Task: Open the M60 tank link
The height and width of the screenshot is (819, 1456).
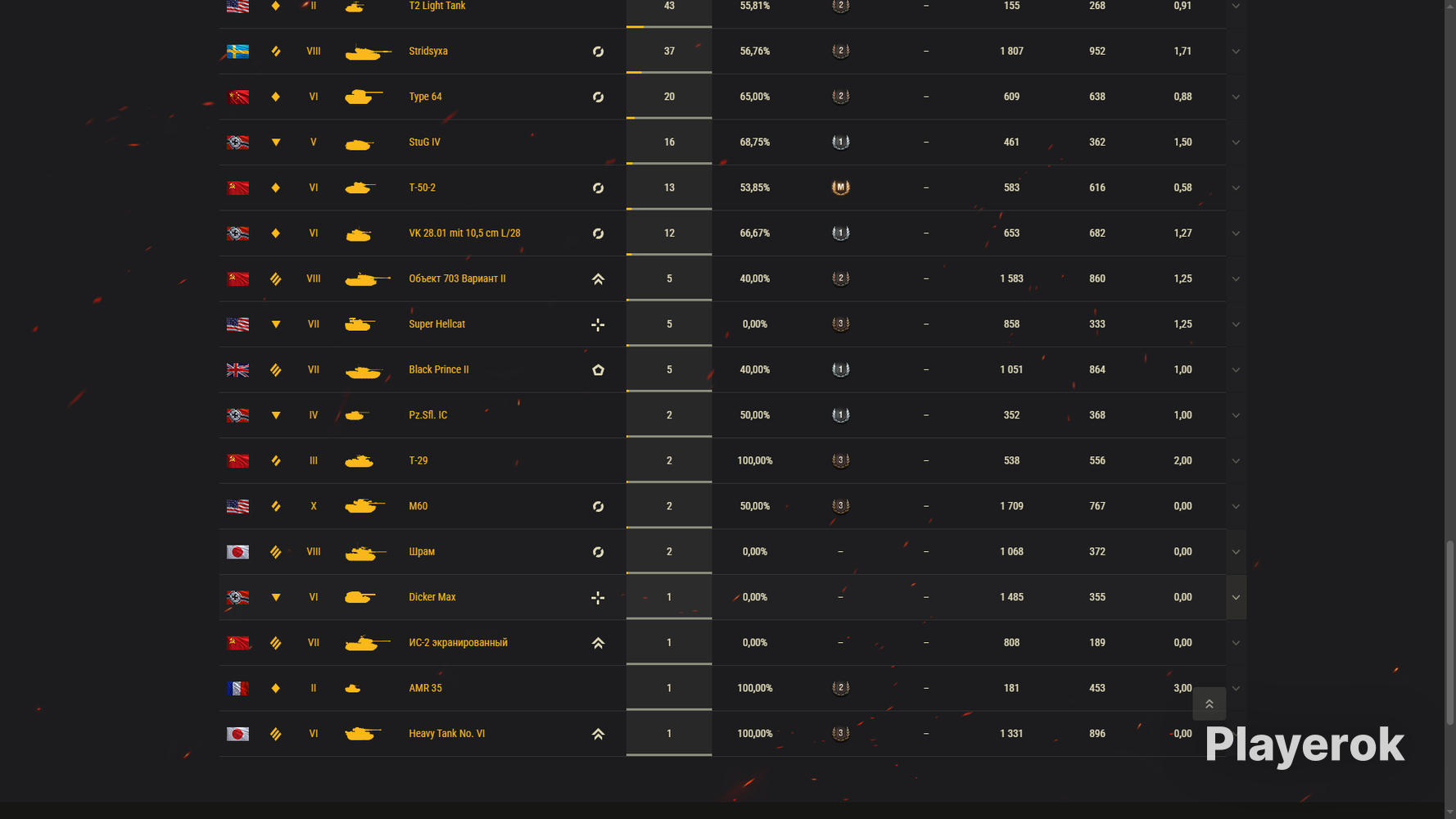Action: click(x=418, y=506)
